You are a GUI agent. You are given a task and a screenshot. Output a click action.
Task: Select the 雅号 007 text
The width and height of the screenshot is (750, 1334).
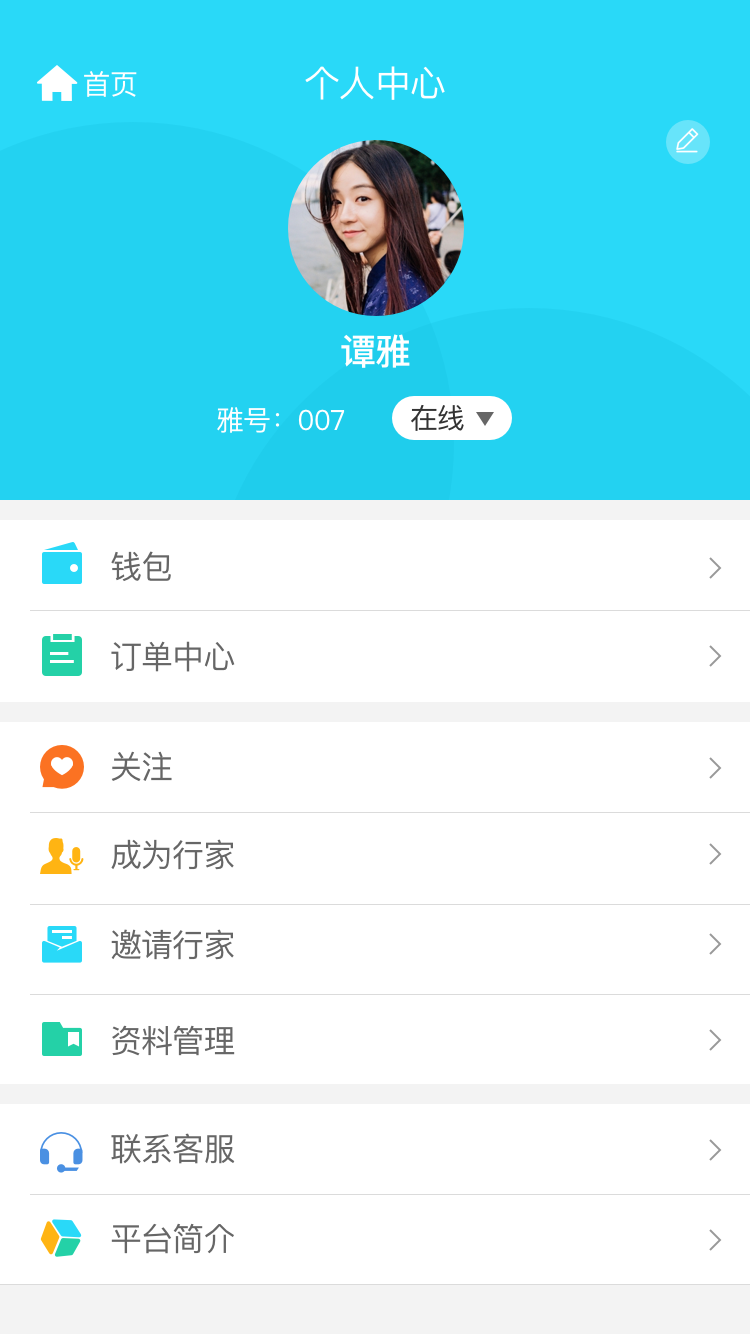(283, 420)
